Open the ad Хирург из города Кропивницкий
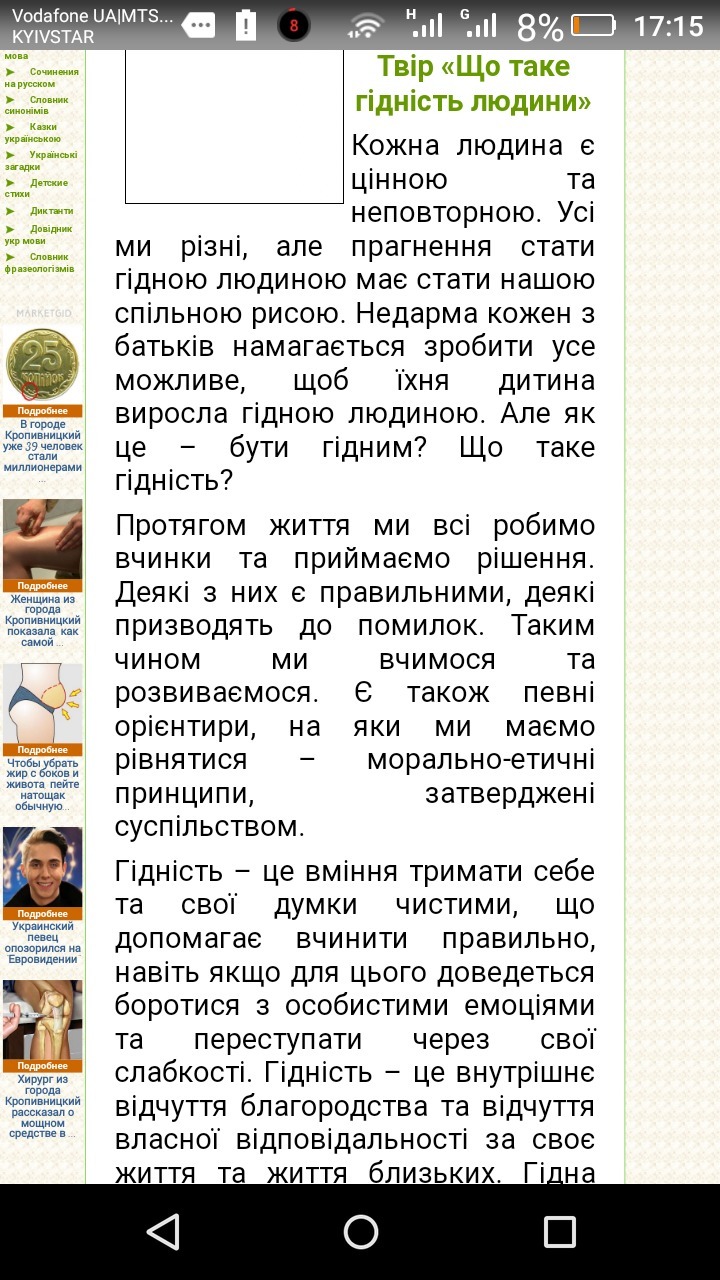This screenshot has height=1280, width=720. coord(42,1106)
